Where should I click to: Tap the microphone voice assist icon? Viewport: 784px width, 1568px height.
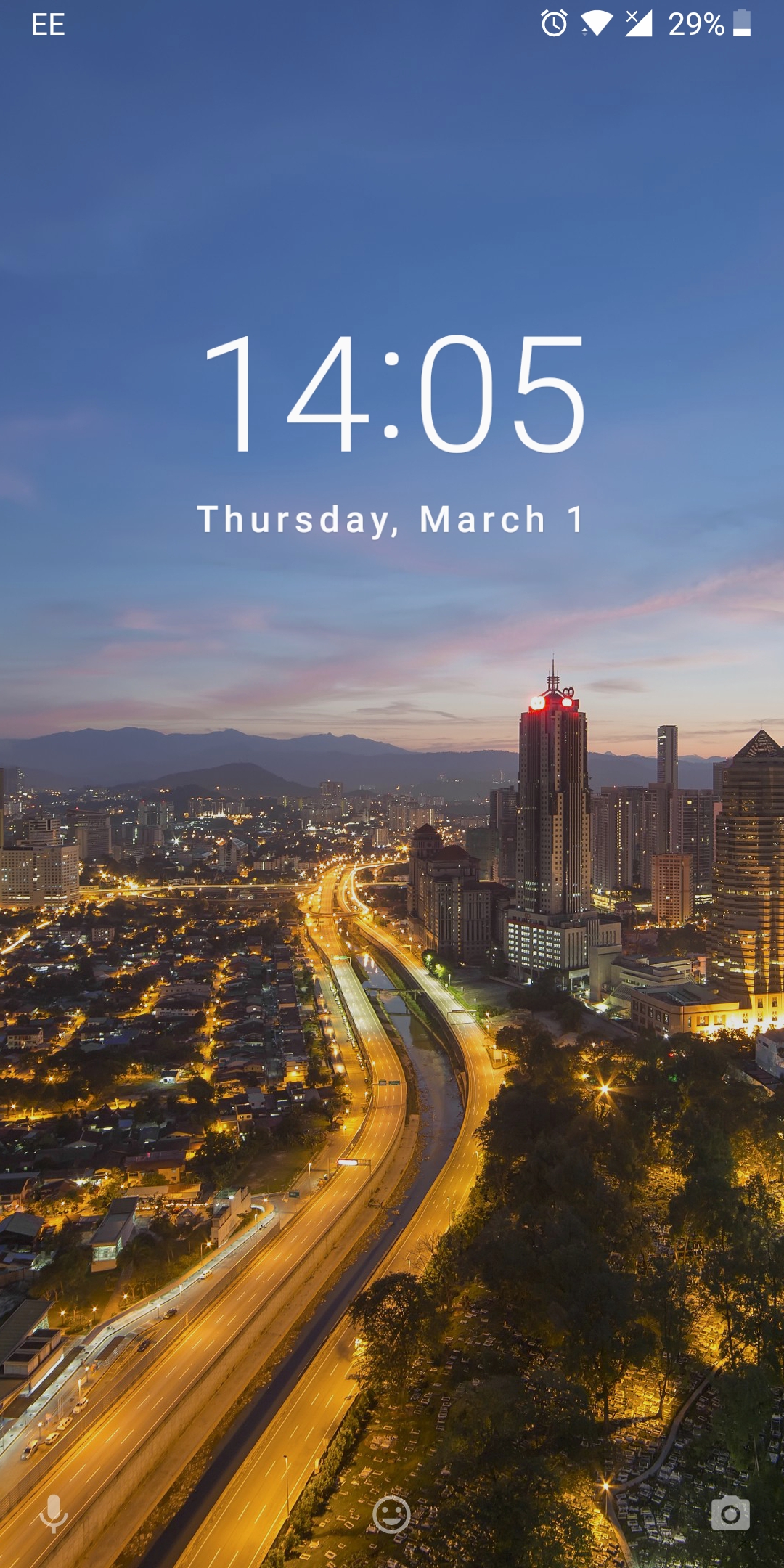pos(53,1514)
